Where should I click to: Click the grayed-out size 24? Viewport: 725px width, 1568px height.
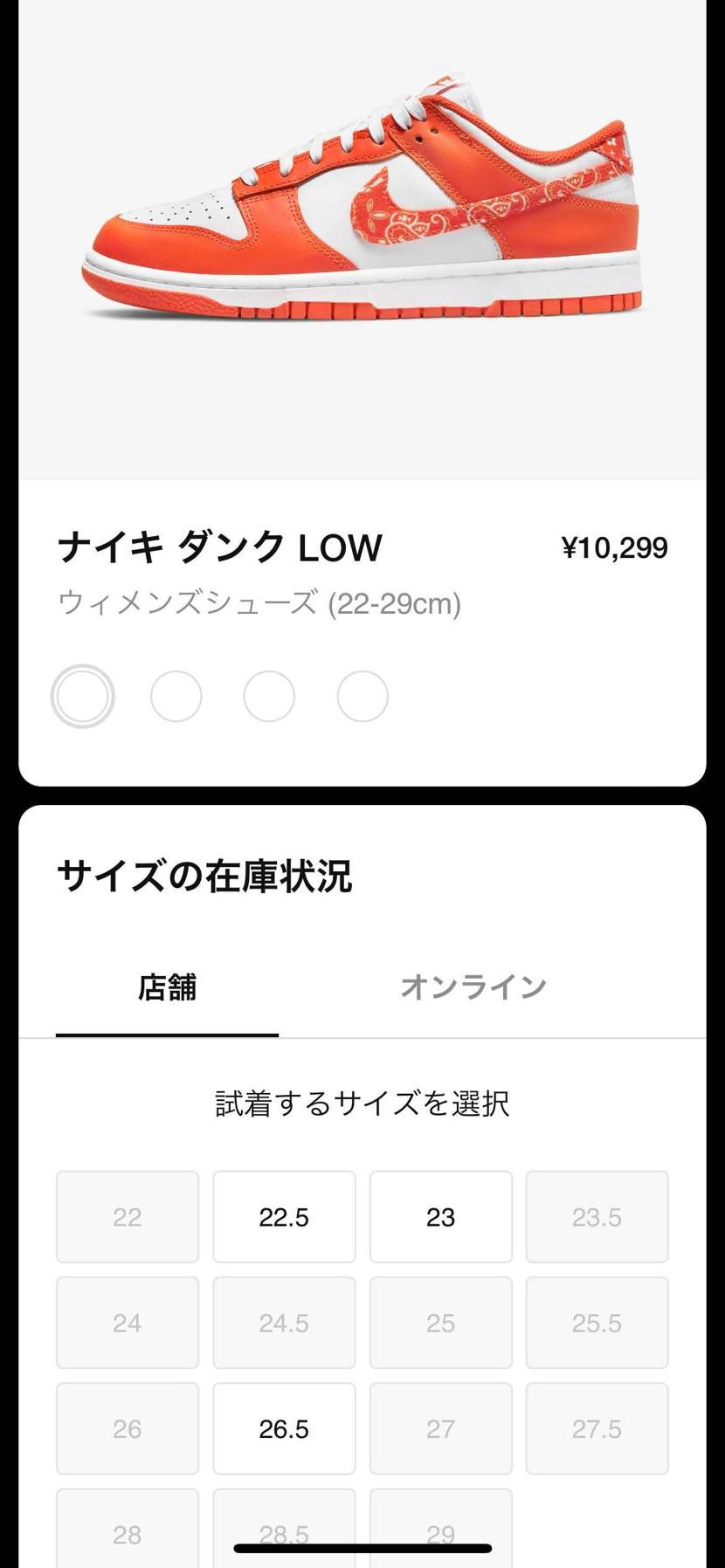point(127,1323)
